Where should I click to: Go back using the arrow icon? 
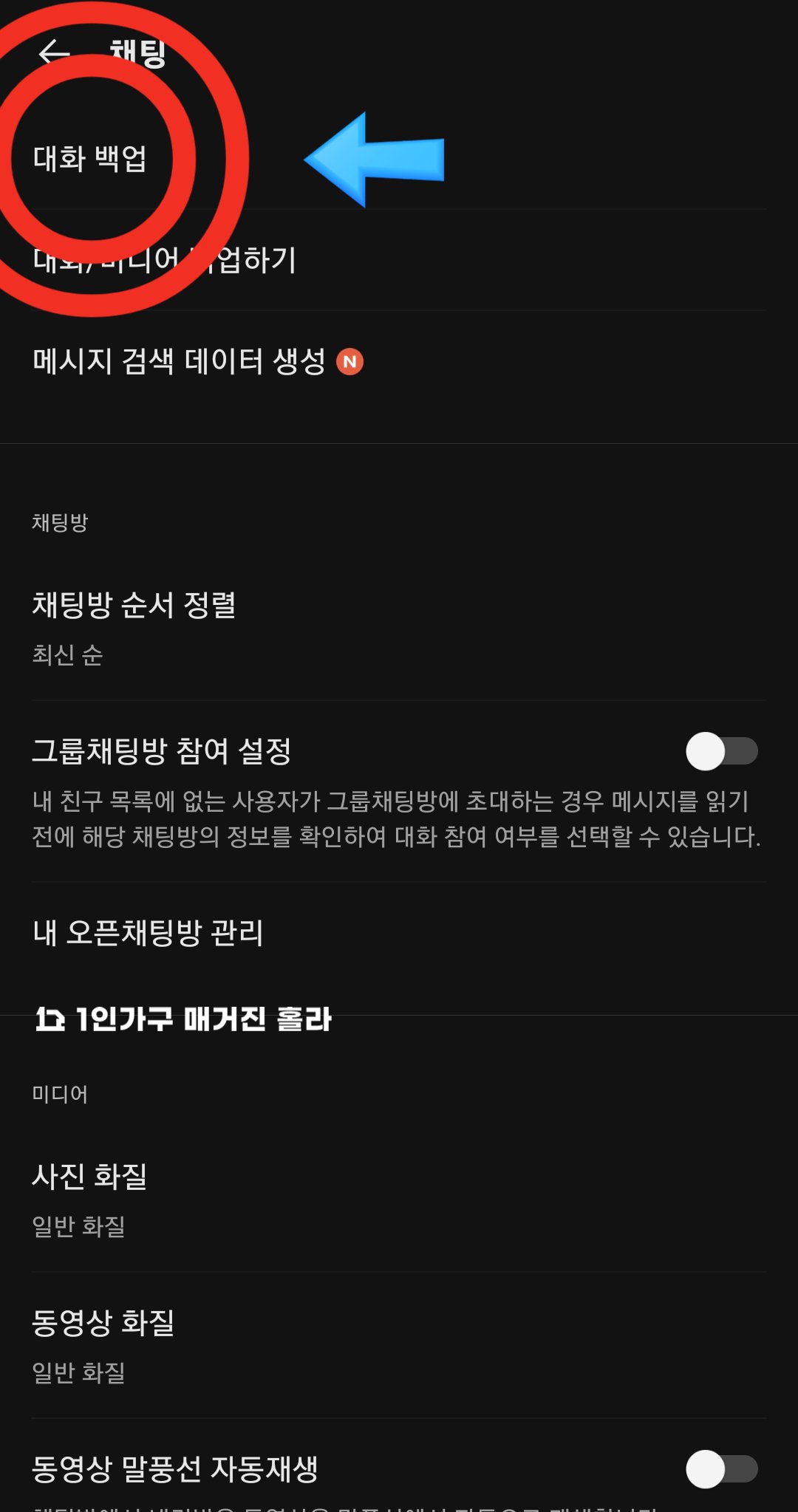pyautogui.click(x=55, y=52)
